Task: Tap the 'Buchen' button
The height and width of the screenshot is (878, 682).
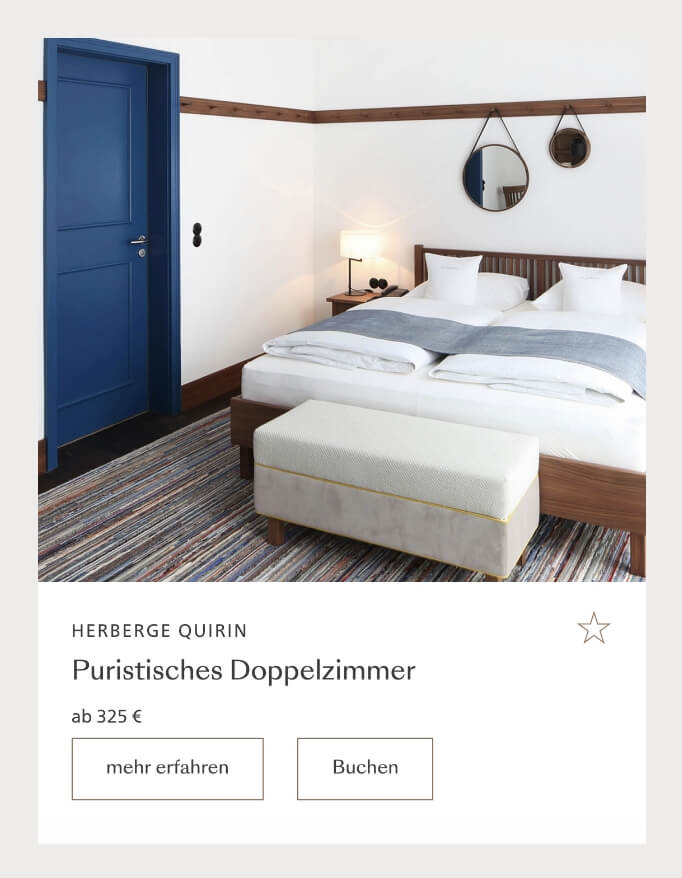Action: (365, 768)
